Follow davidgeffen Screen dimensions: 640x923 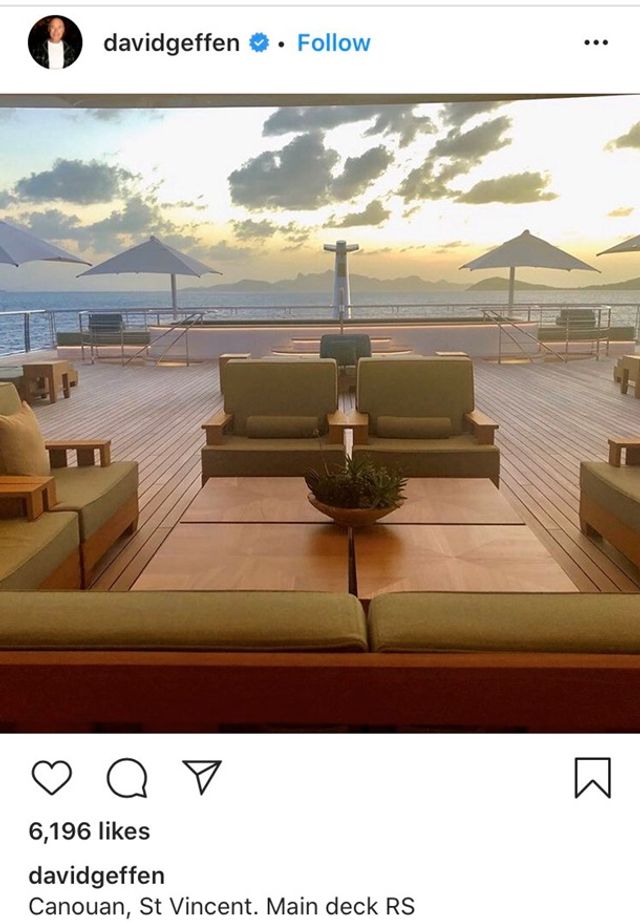pyautogui.click(x=333, y=43)
